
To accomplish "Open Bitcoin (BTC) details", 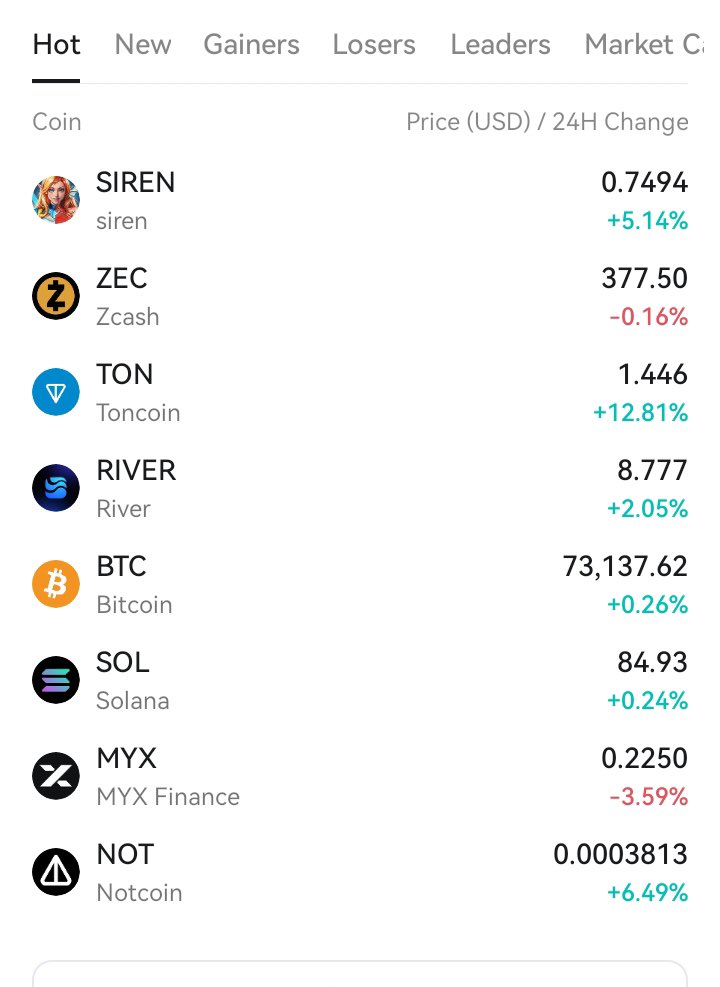I will pos(360,585).
